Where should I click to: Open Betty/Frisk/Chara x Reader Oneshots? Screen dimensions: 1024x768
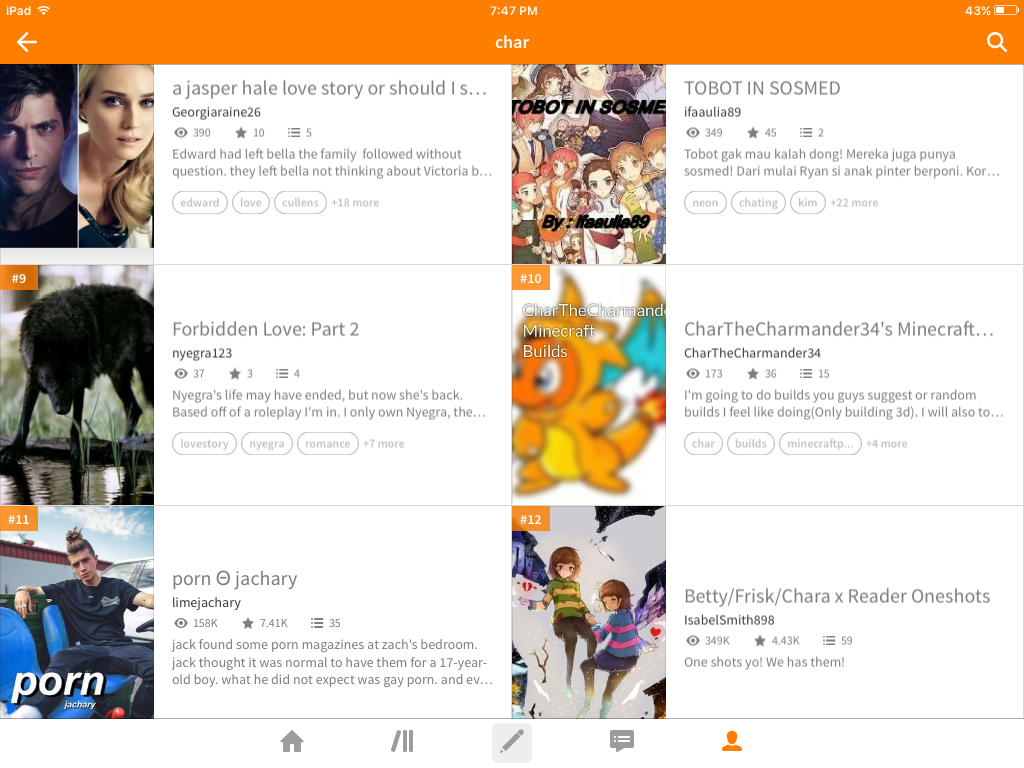(x=836, y=596)
